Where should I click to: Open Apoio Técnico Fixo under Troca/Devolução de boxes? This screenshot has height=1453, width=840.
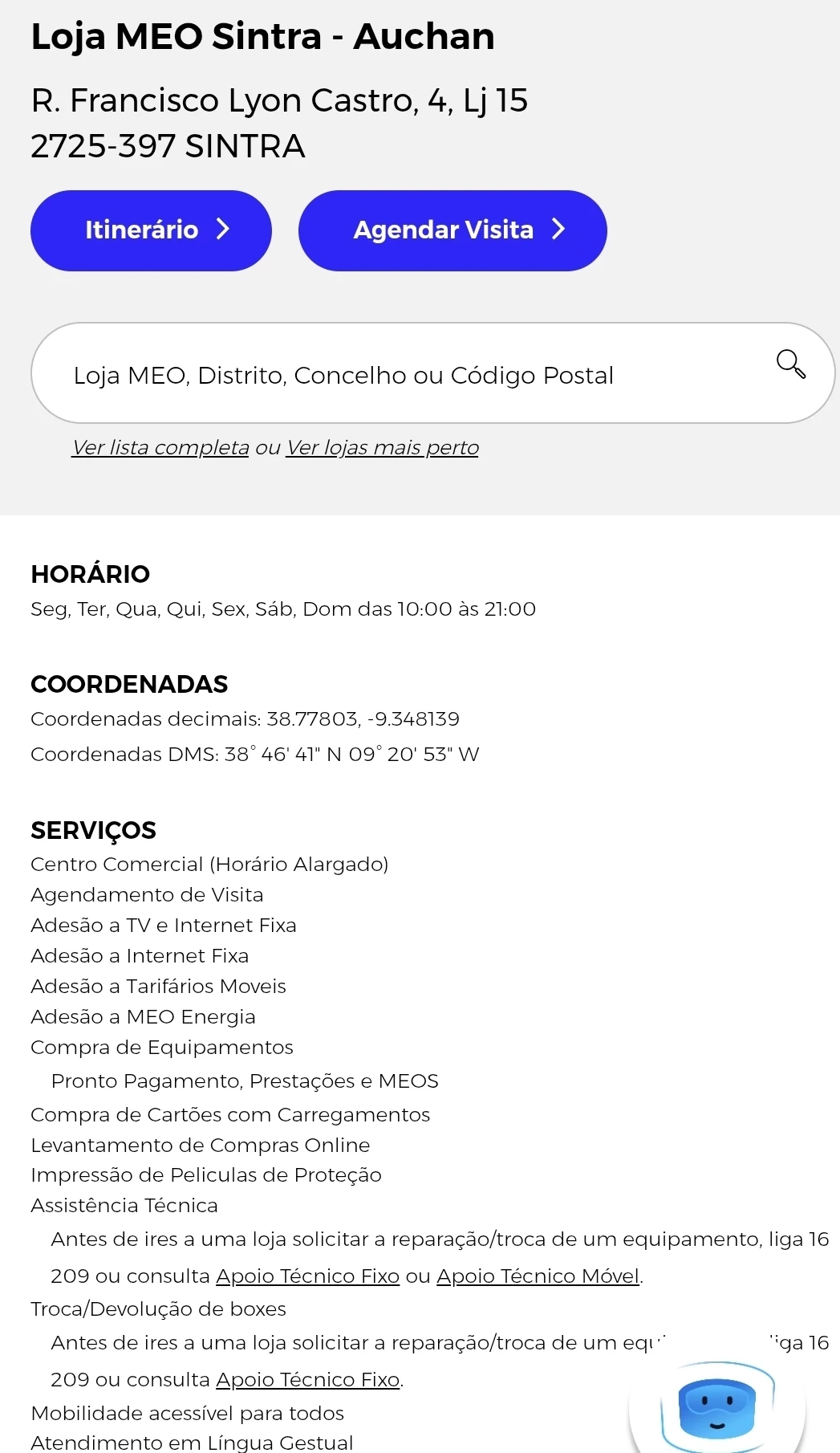coord(307,1380)
